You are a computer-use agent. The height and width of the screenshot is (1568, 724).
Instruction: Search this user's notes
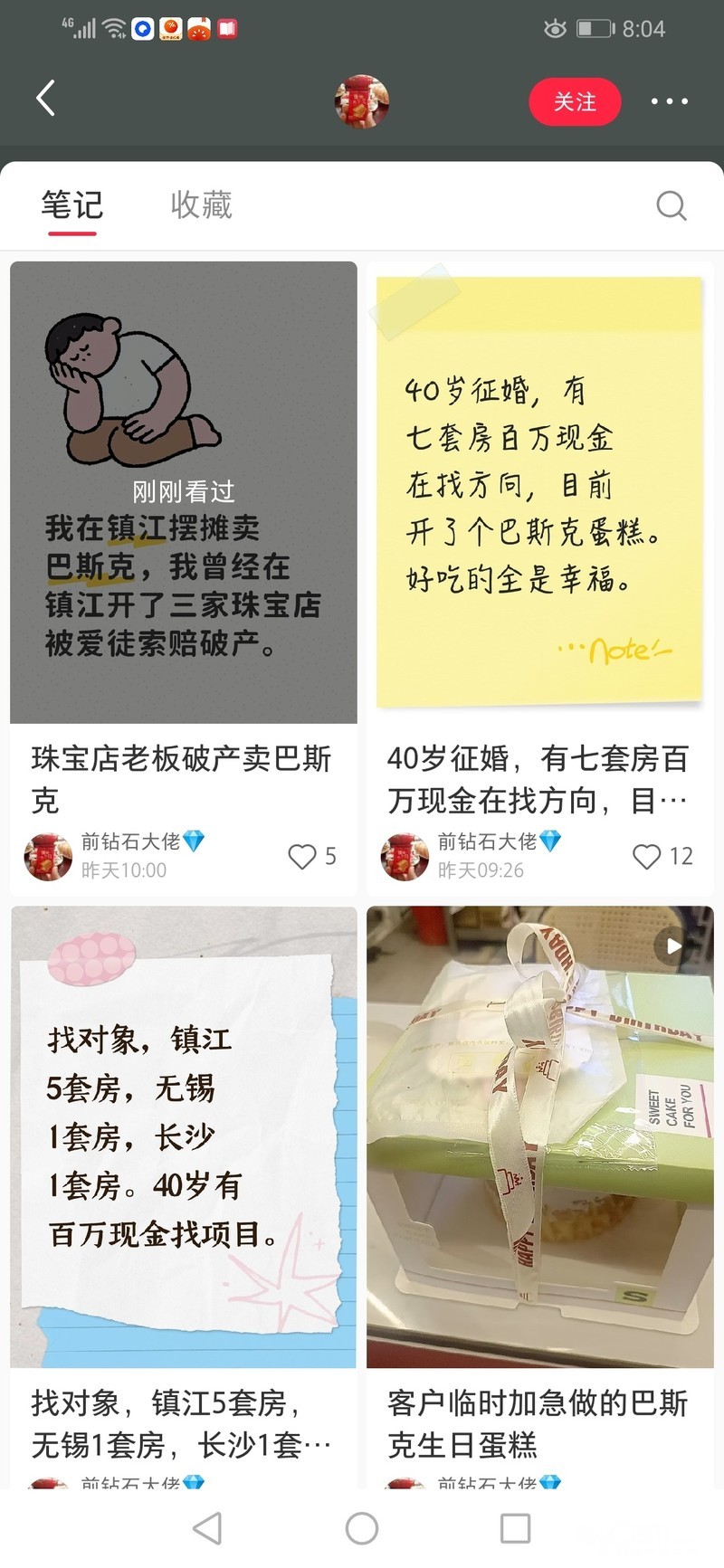click(672, 205)
